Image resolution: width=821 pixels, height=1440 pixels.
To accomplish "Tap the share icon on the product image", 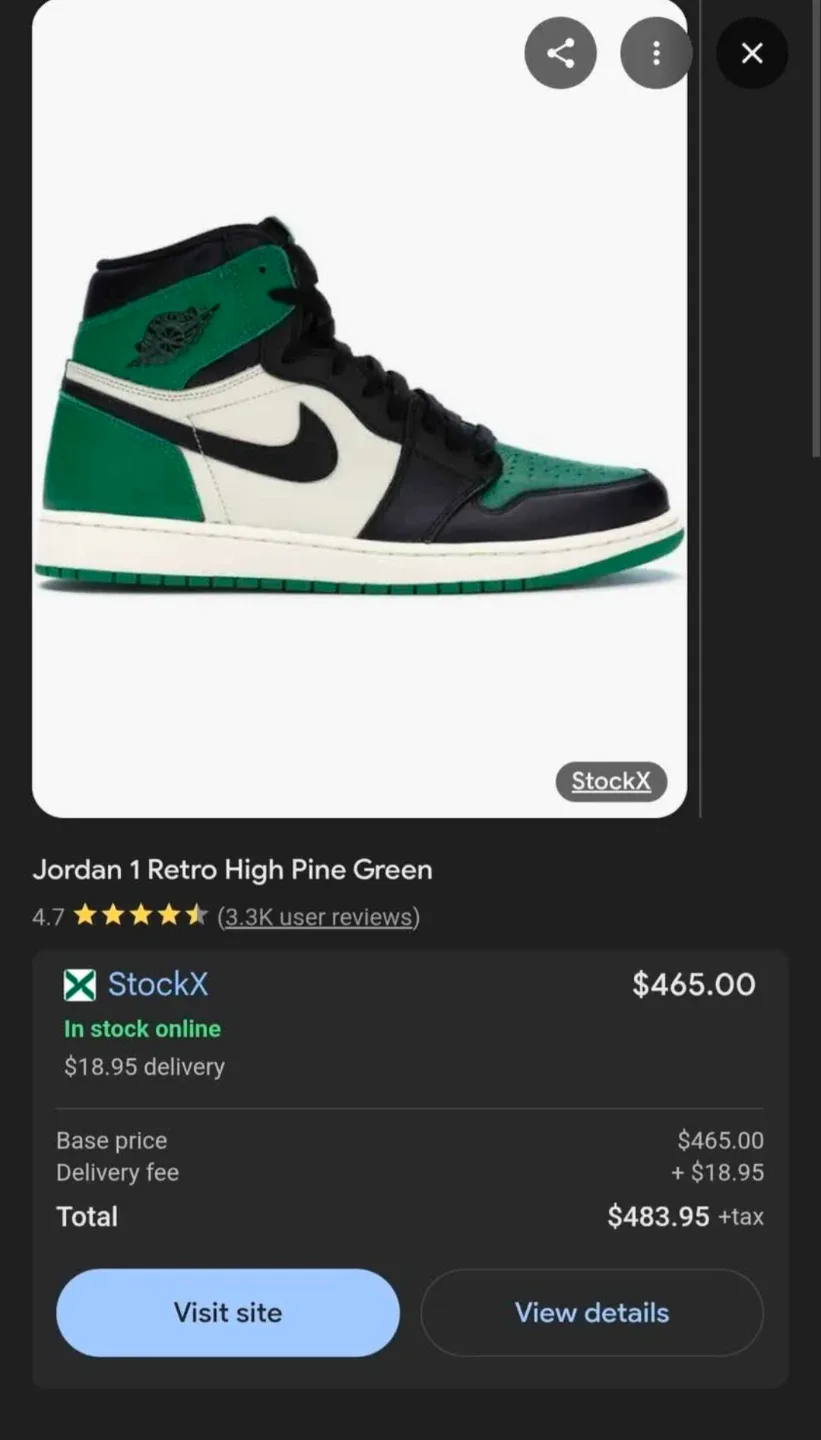I will [560, 53].
